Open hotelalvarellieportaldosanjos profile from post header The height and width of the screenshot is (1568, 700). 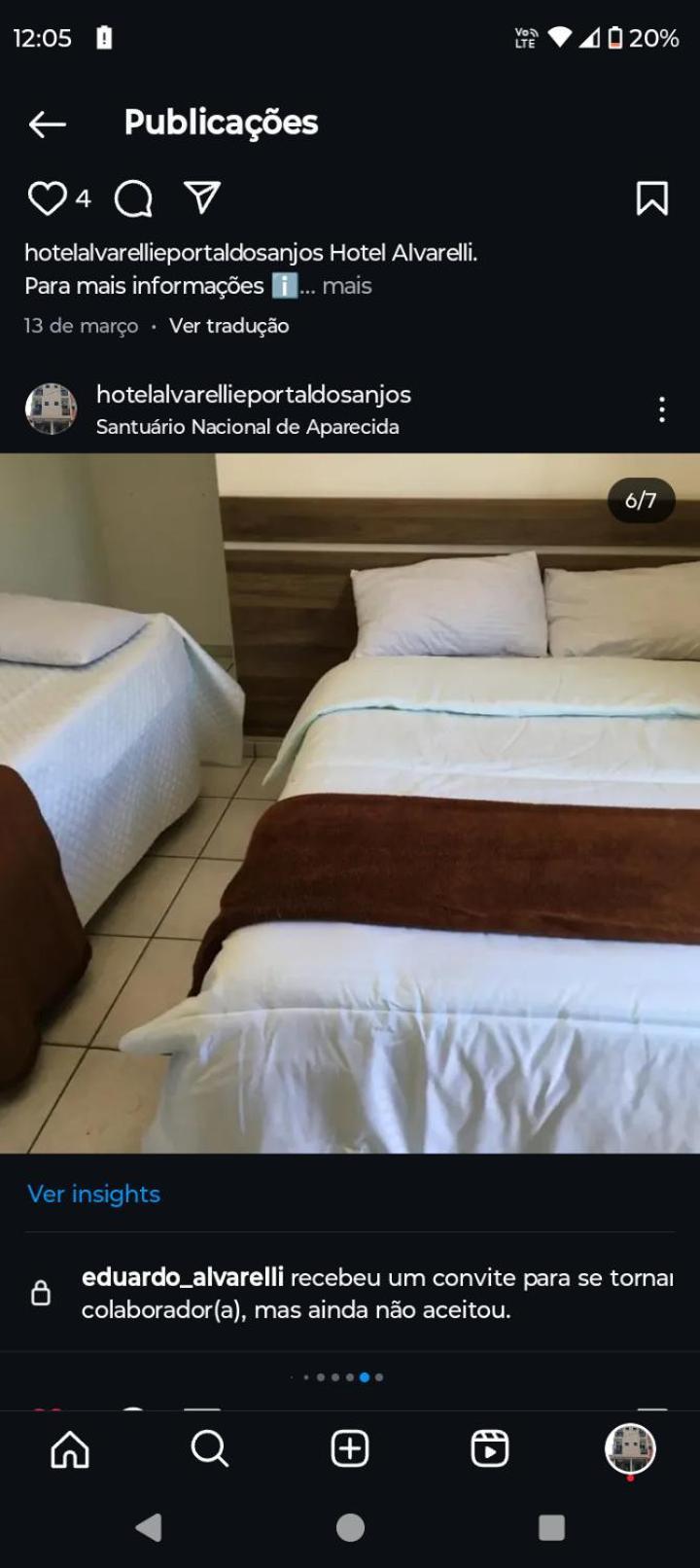[x=253, y=394]
